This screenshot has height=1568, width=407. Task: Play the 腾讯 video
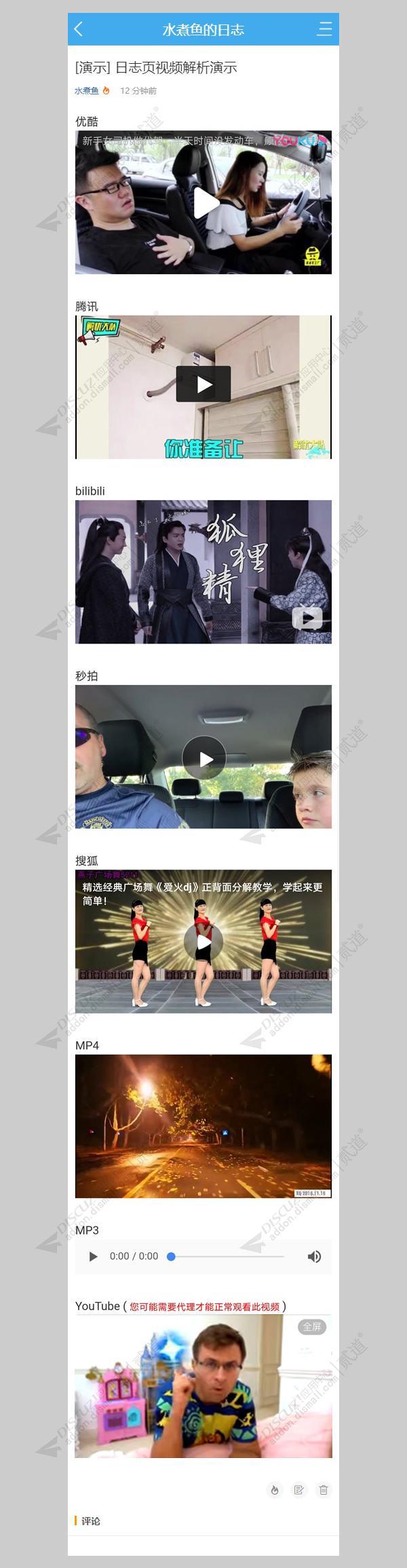click(x=203, y=385)
